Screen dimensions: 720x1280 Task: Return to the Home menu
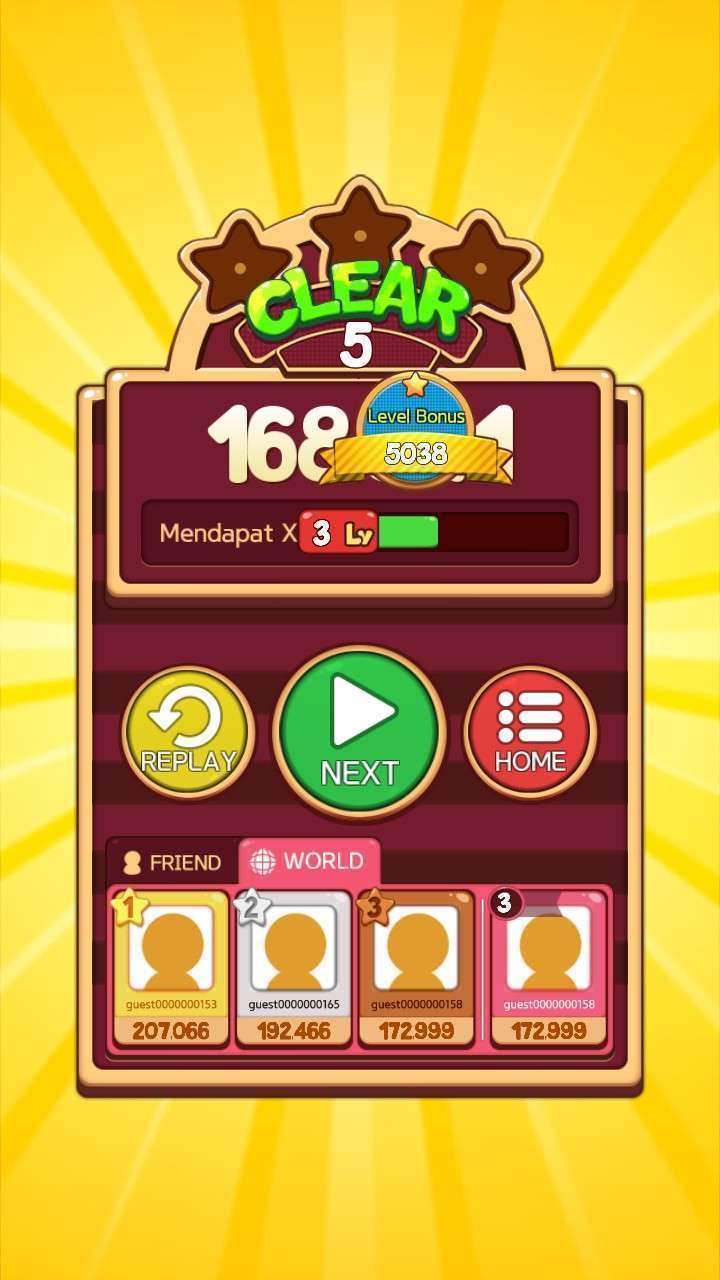click(x=531, y=732)
